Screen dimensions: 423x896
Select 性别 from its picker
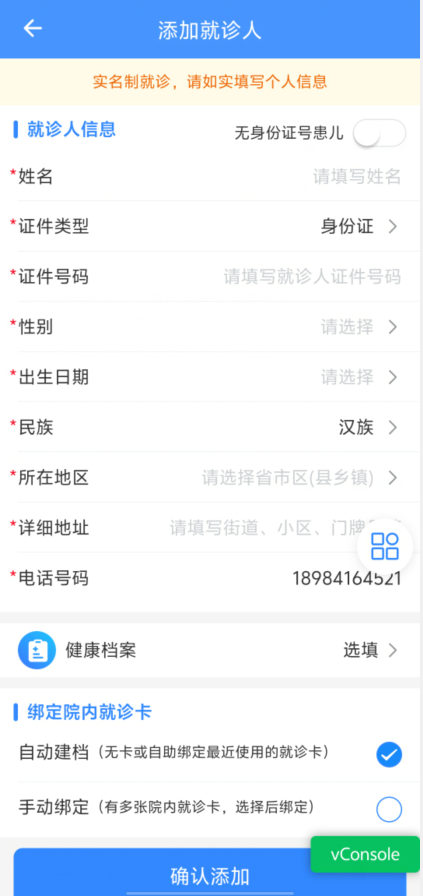[212, 327]
